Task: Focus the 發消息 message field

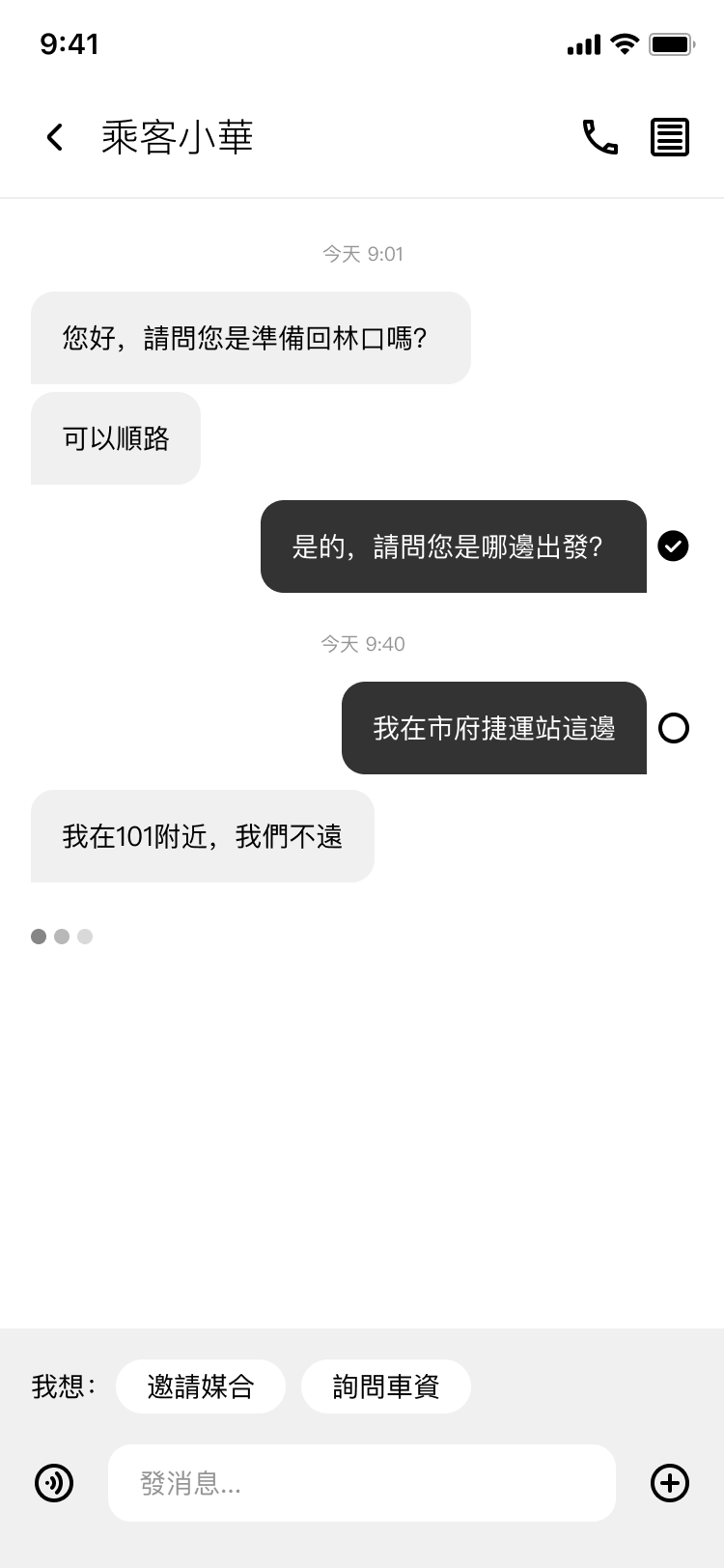Action: point(362,1483)
